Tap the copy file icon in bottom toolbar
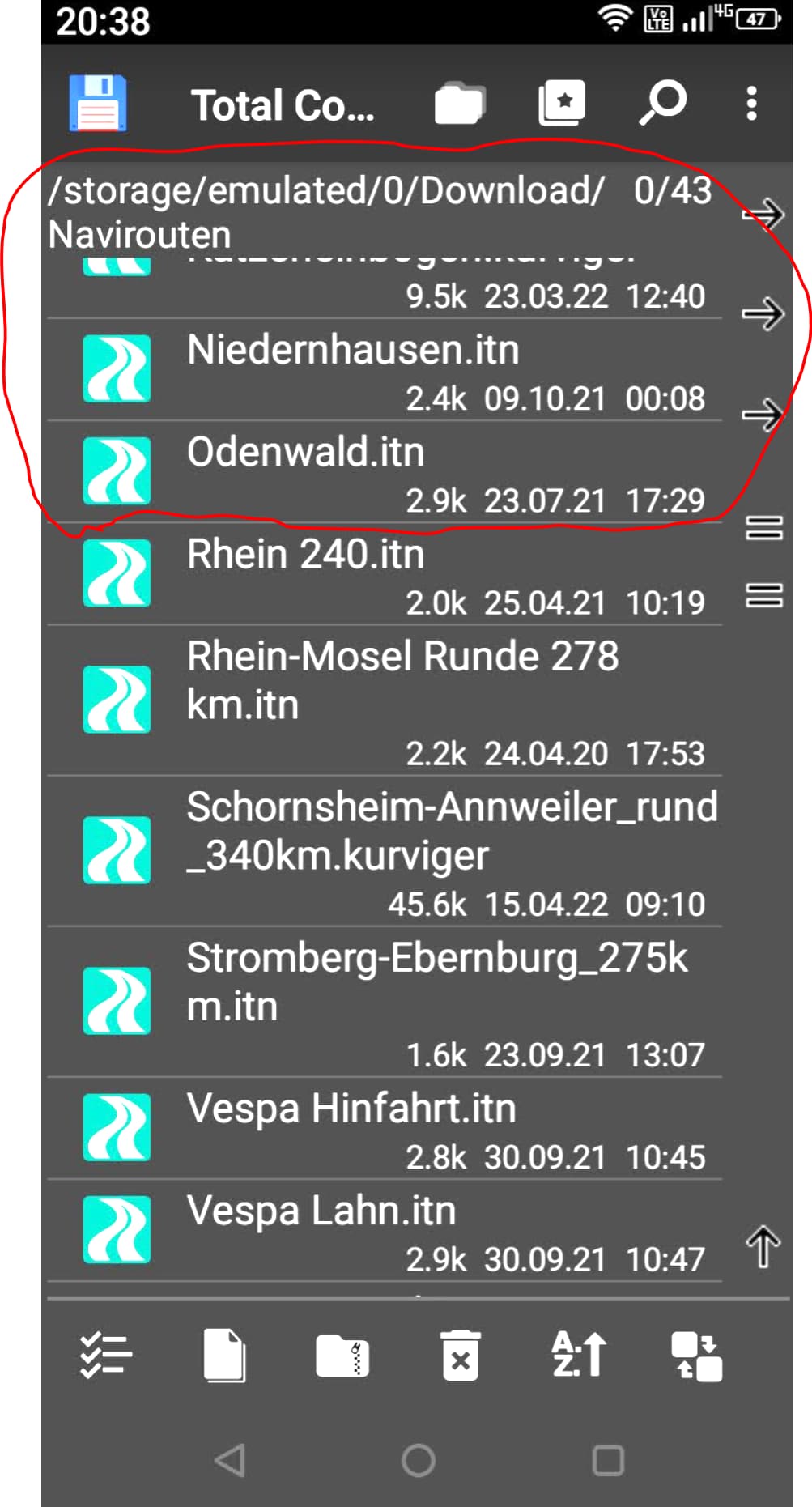 [224, 1355]
